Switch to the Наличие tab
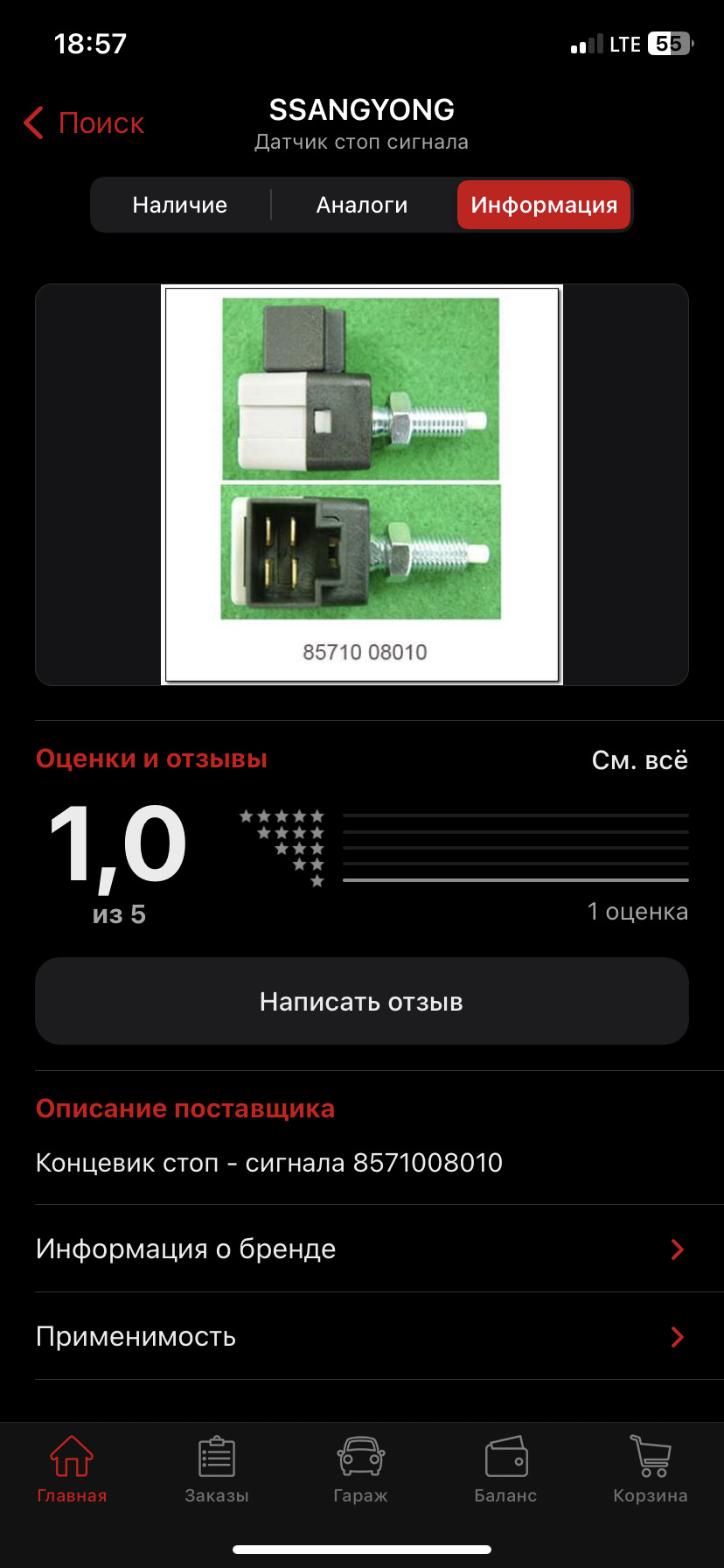Screen dimensions: 724x1568 click(179, 204)
